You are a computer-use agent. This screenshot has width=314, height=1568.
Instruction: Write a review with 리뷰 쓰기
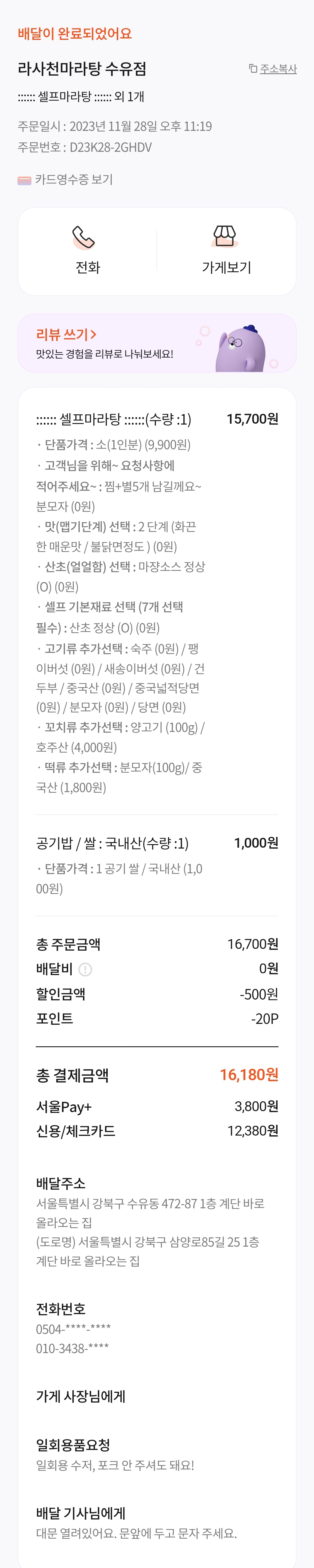66,335
